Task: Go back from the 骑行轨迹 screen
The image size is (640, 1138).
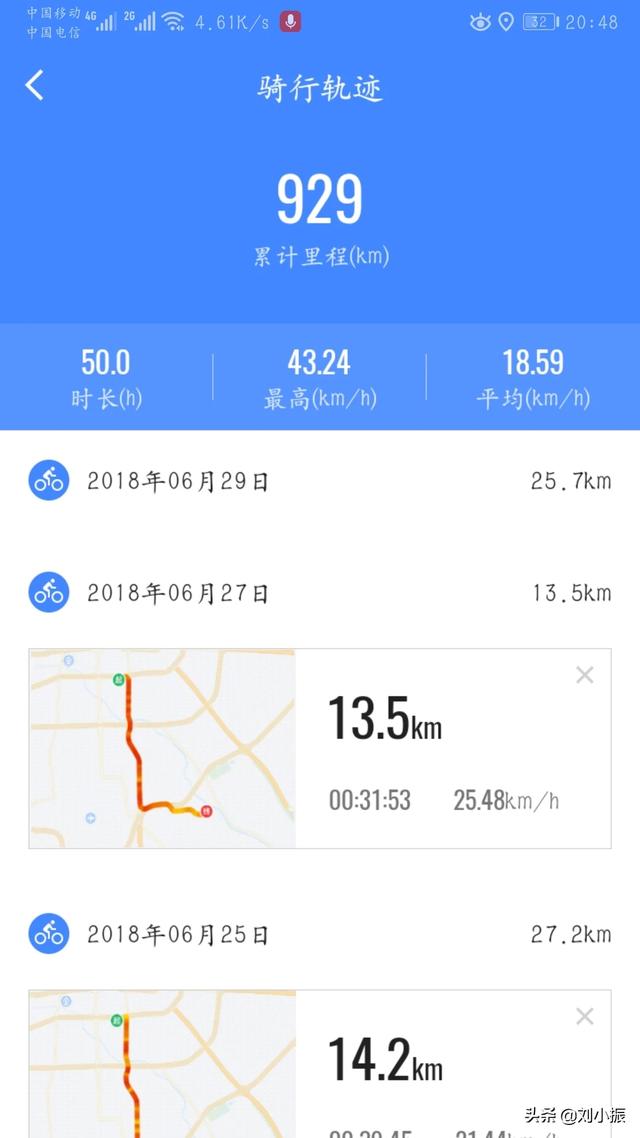Action: click(x=35, y=86)
